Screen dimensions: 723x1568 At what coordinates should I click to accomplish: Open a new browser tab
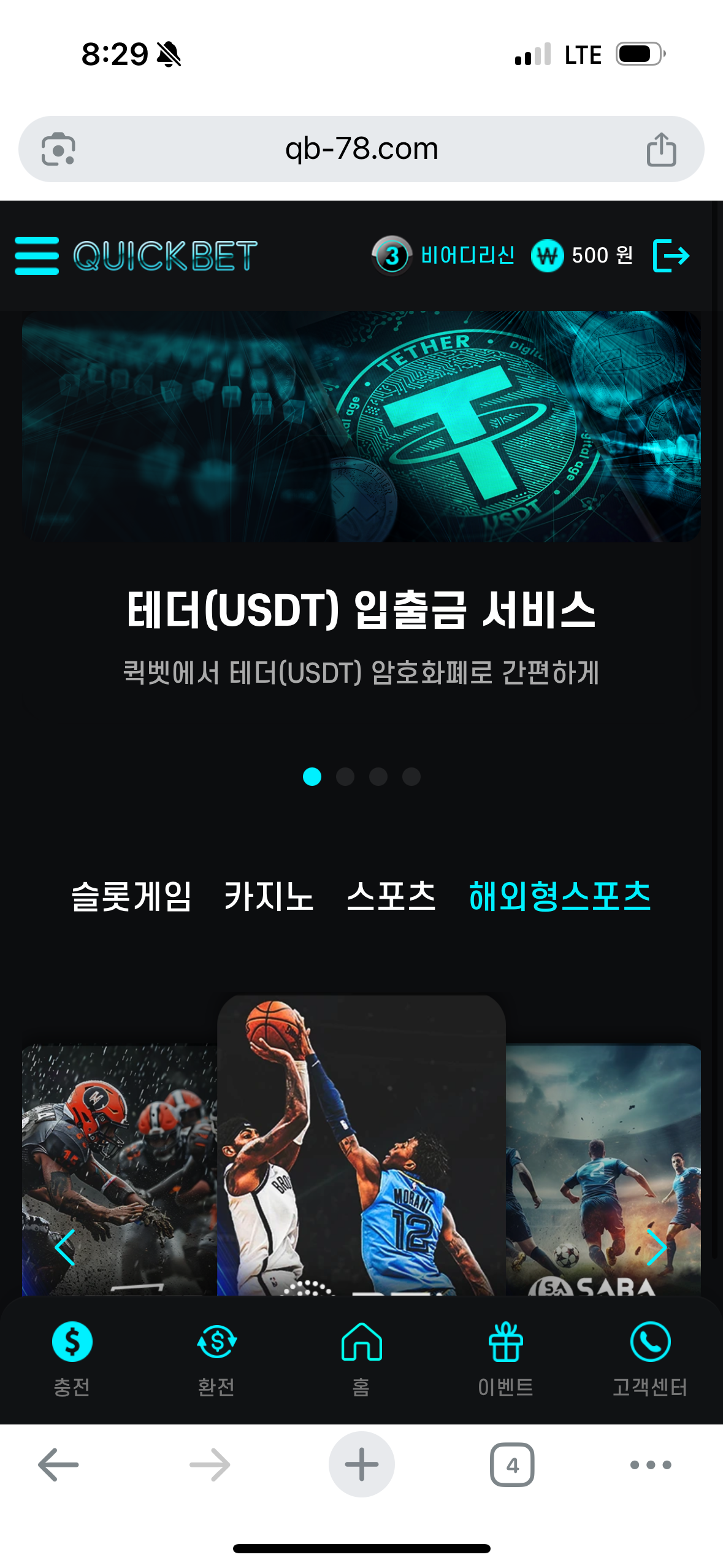click(361, 1465)
